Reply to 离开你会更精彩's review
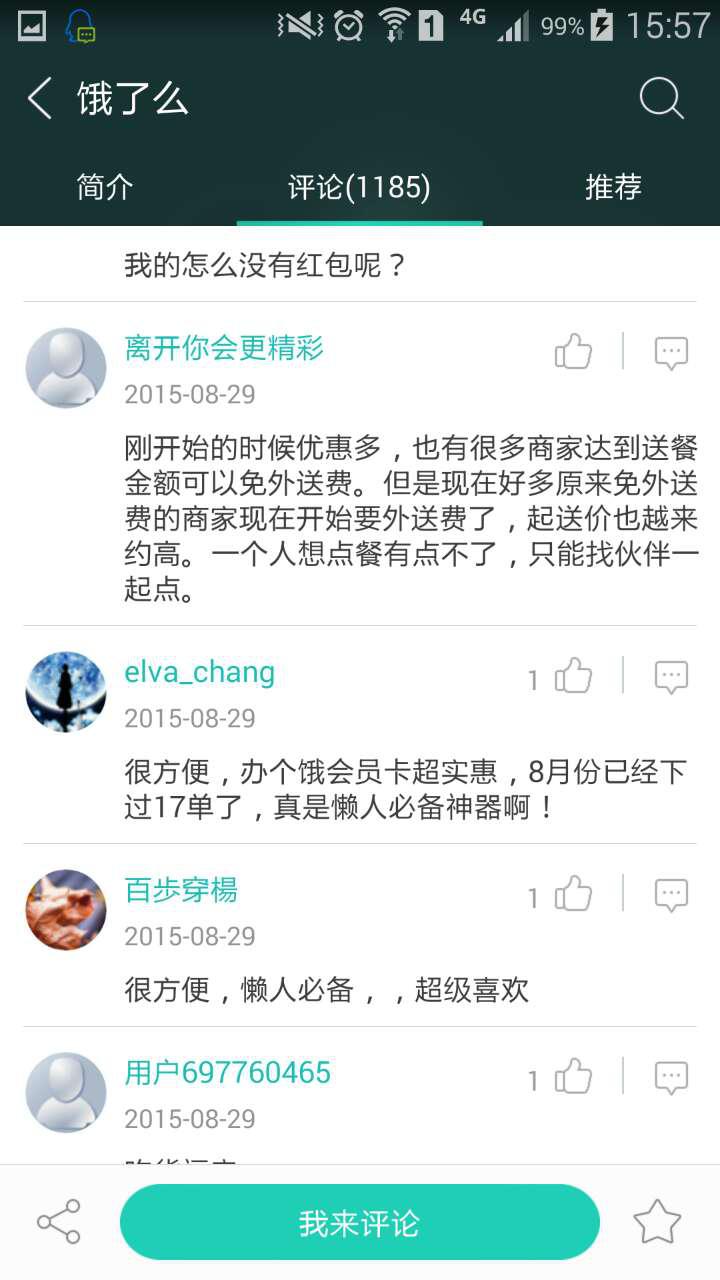This screenshot has width=720, height=1280. coord(671,352)
